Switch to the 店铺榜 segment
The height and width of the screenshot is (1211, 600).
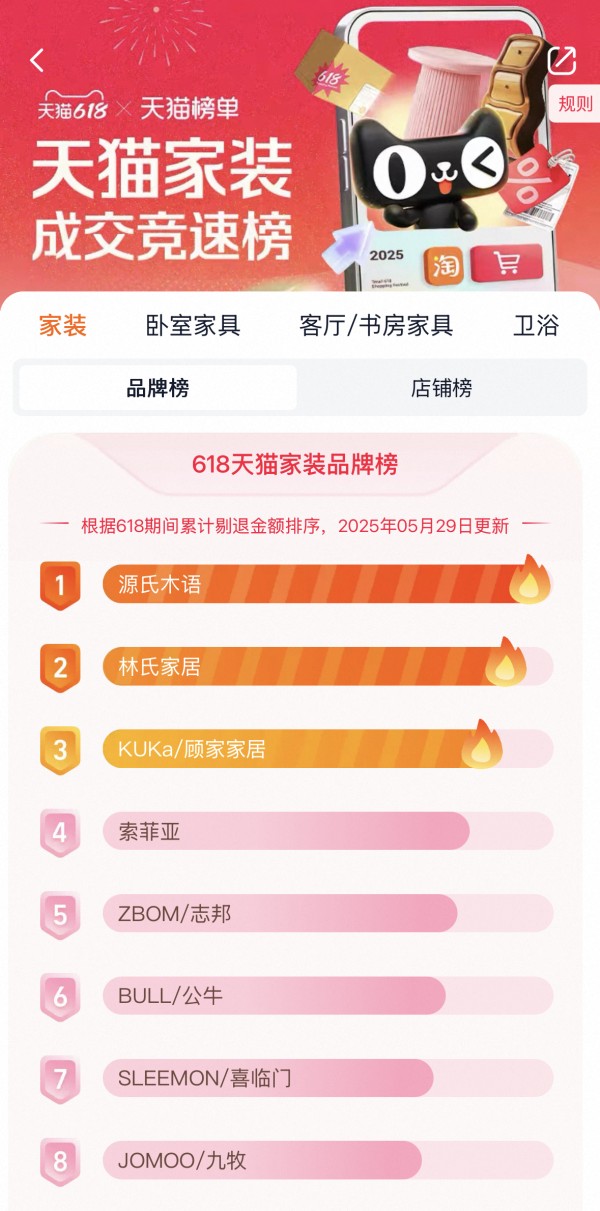(441, 388)
